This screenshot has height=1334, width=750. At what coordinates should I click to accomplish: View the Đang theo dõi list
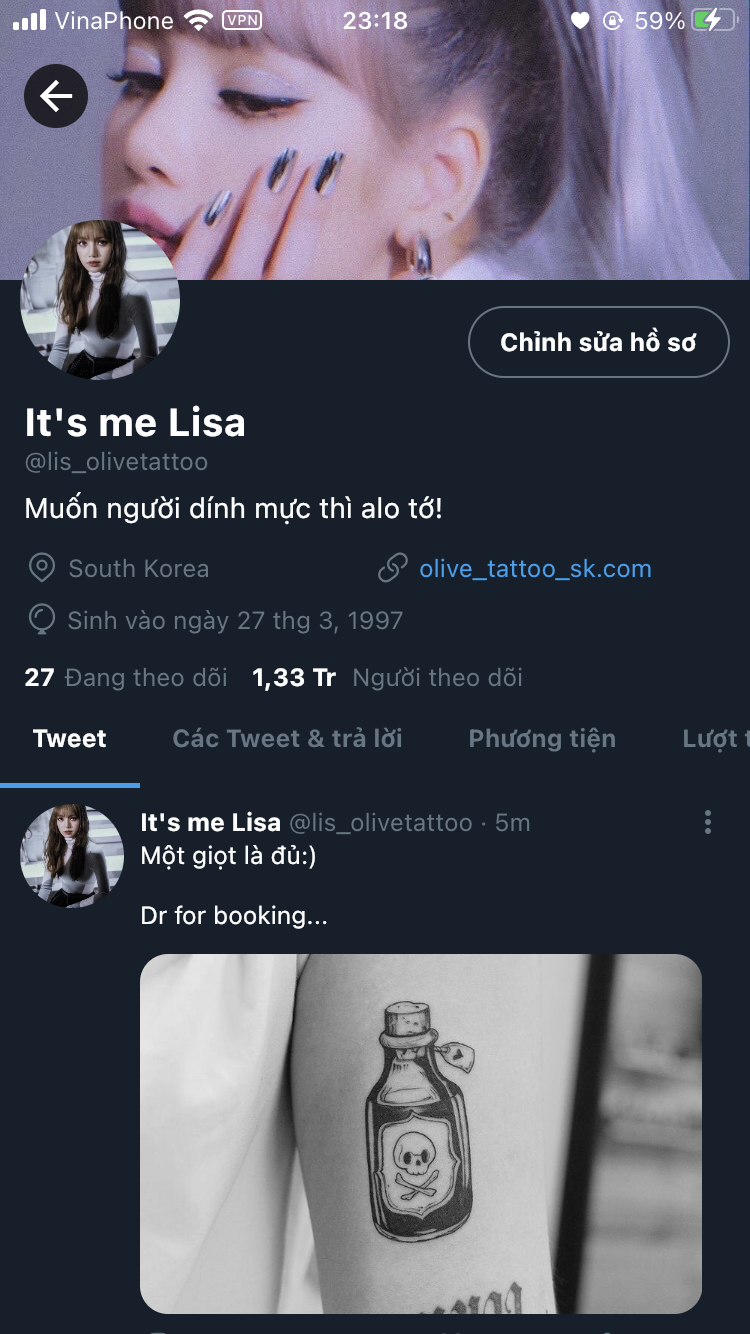point(126,678)
